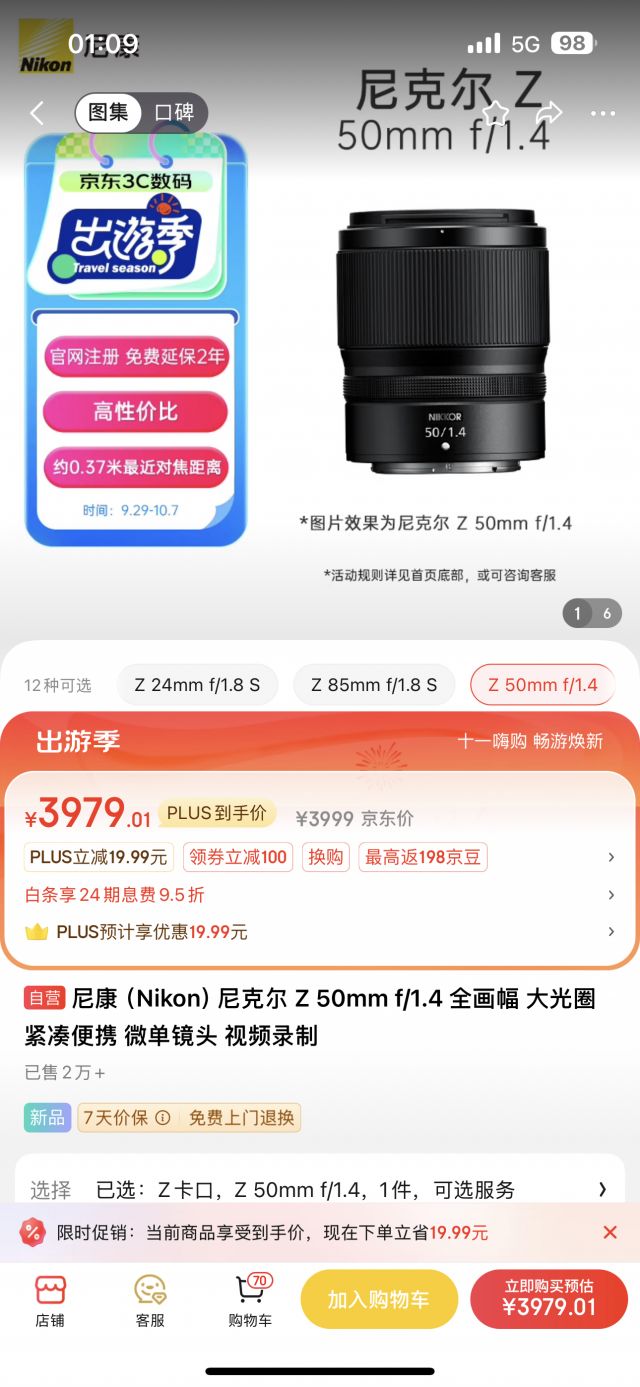Favorite this lens with the star icon
Screen dimensions: 640x1387
point(496,113)
